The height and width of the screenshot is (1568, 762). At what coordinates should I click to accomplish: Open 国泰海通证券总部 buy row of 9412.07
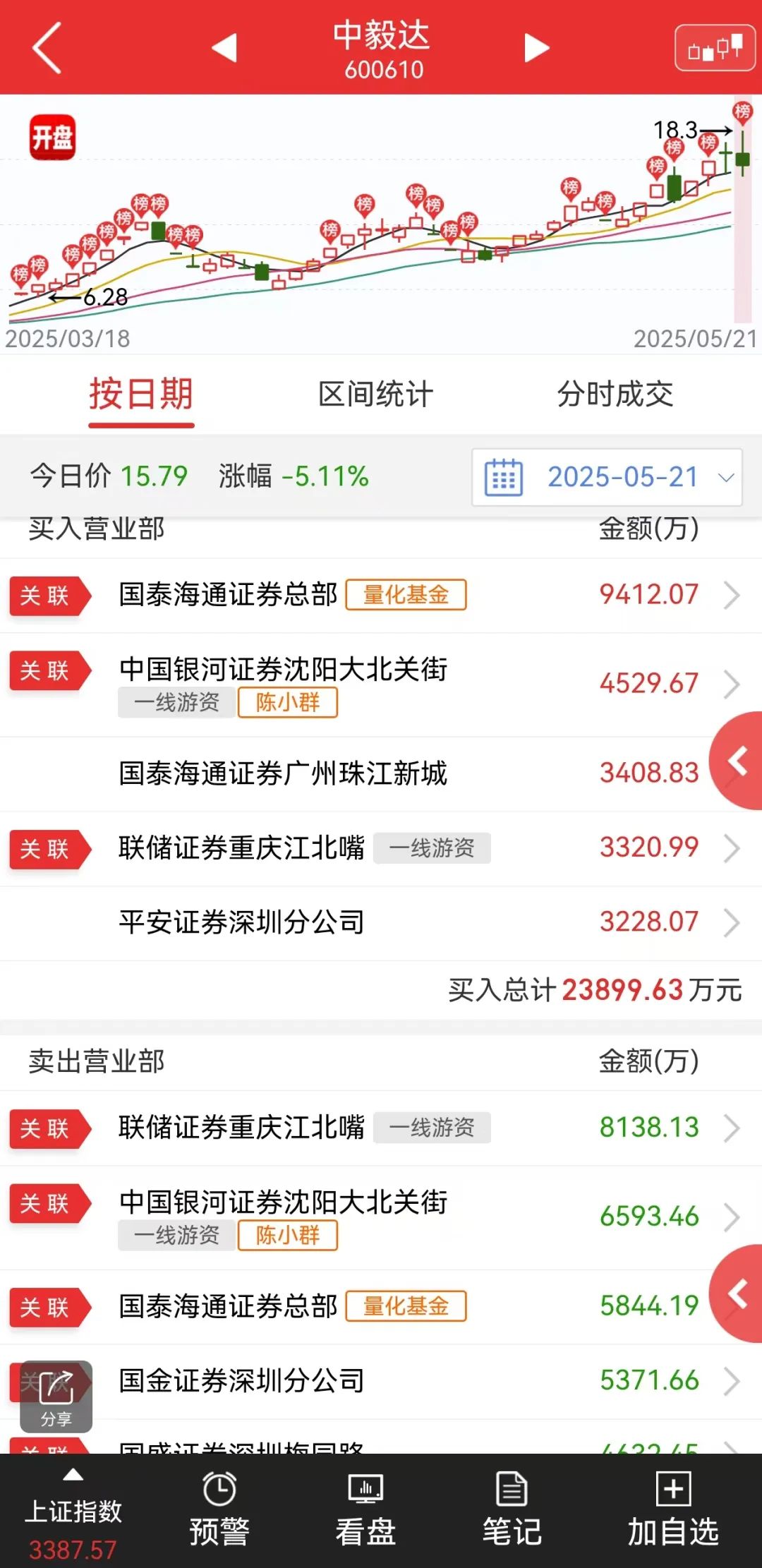(381, 595)
